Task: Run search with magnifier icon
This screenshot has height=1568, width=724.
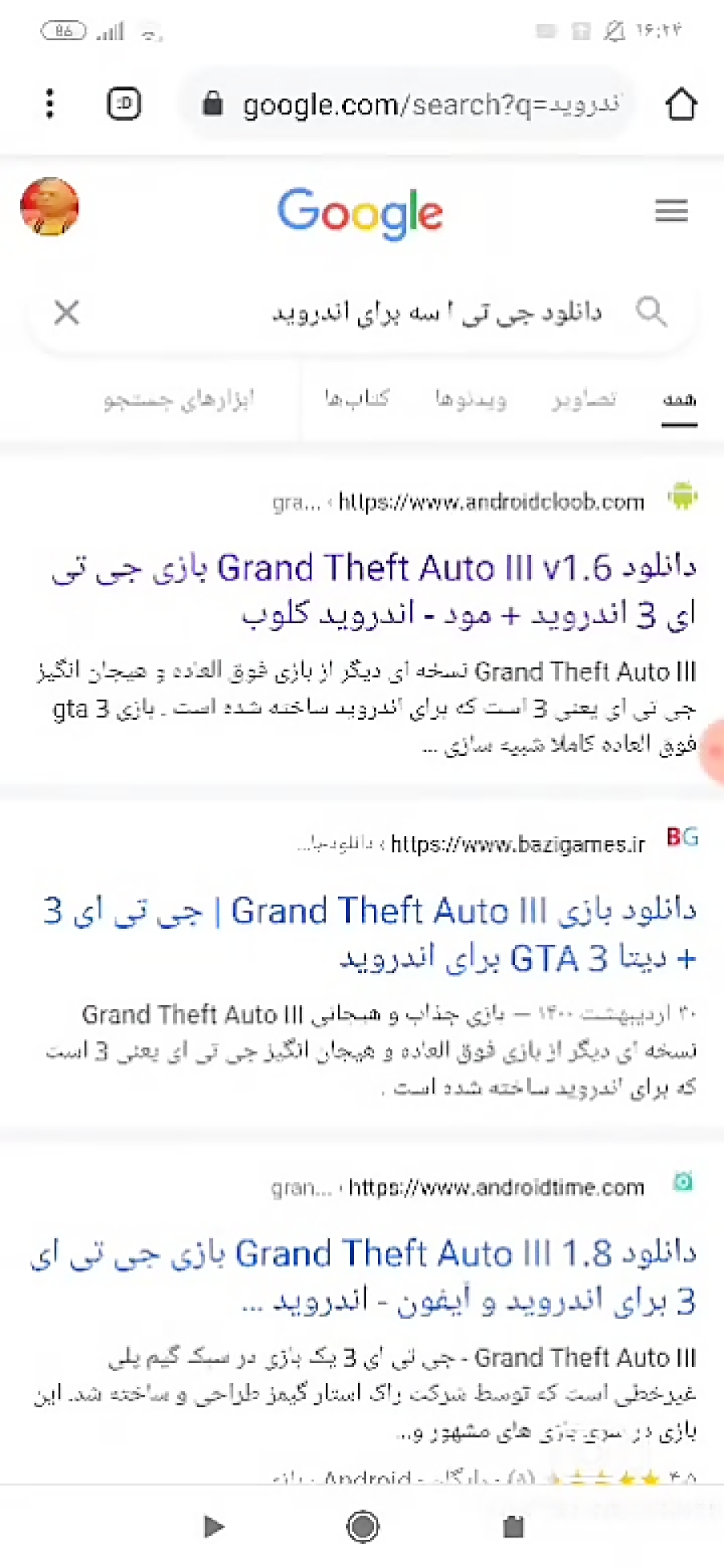Action: pyautogui.click(x=651, y=311)
